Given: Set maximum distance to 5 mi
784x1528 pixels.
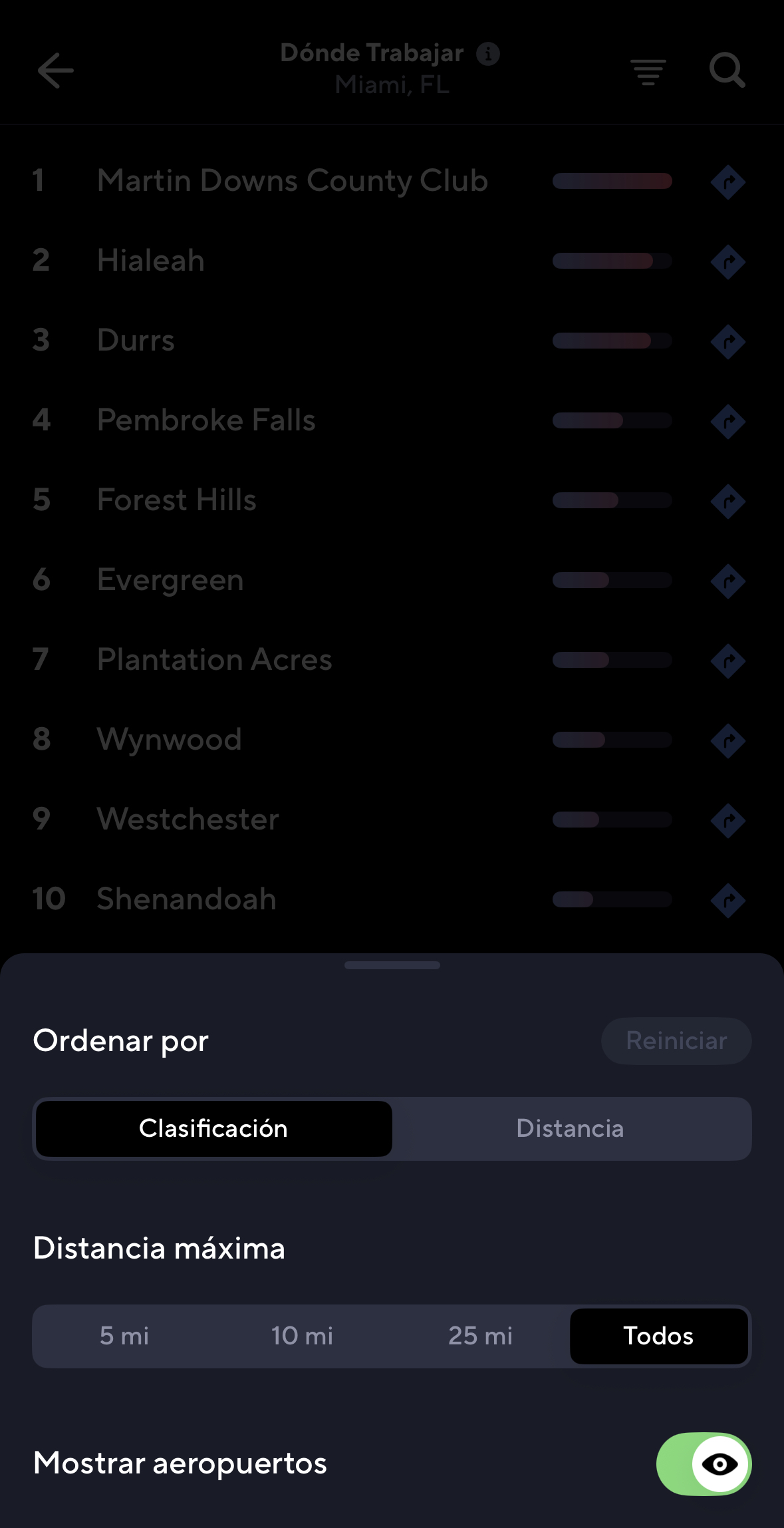Looking at the screenshot, I should coord(124,1336).
